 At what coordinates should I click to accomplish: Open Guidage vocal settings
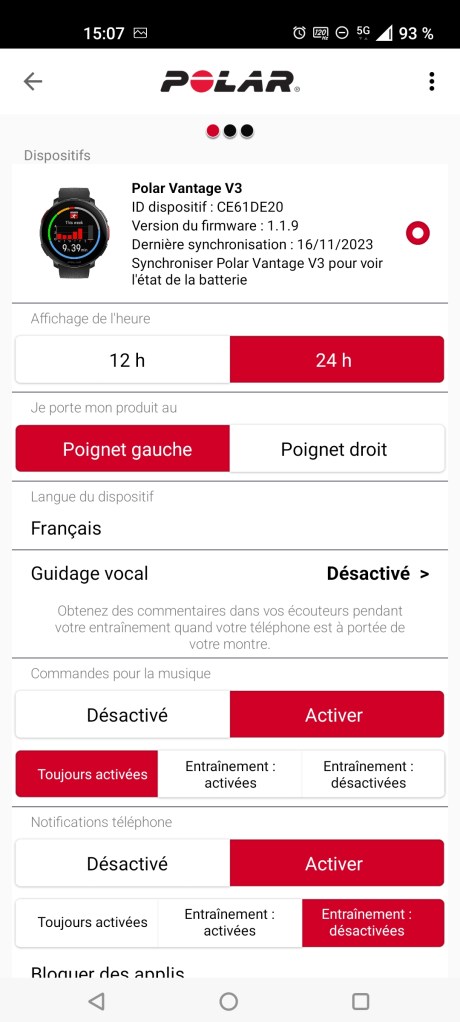pyautogui.click(x=230, y=574)
